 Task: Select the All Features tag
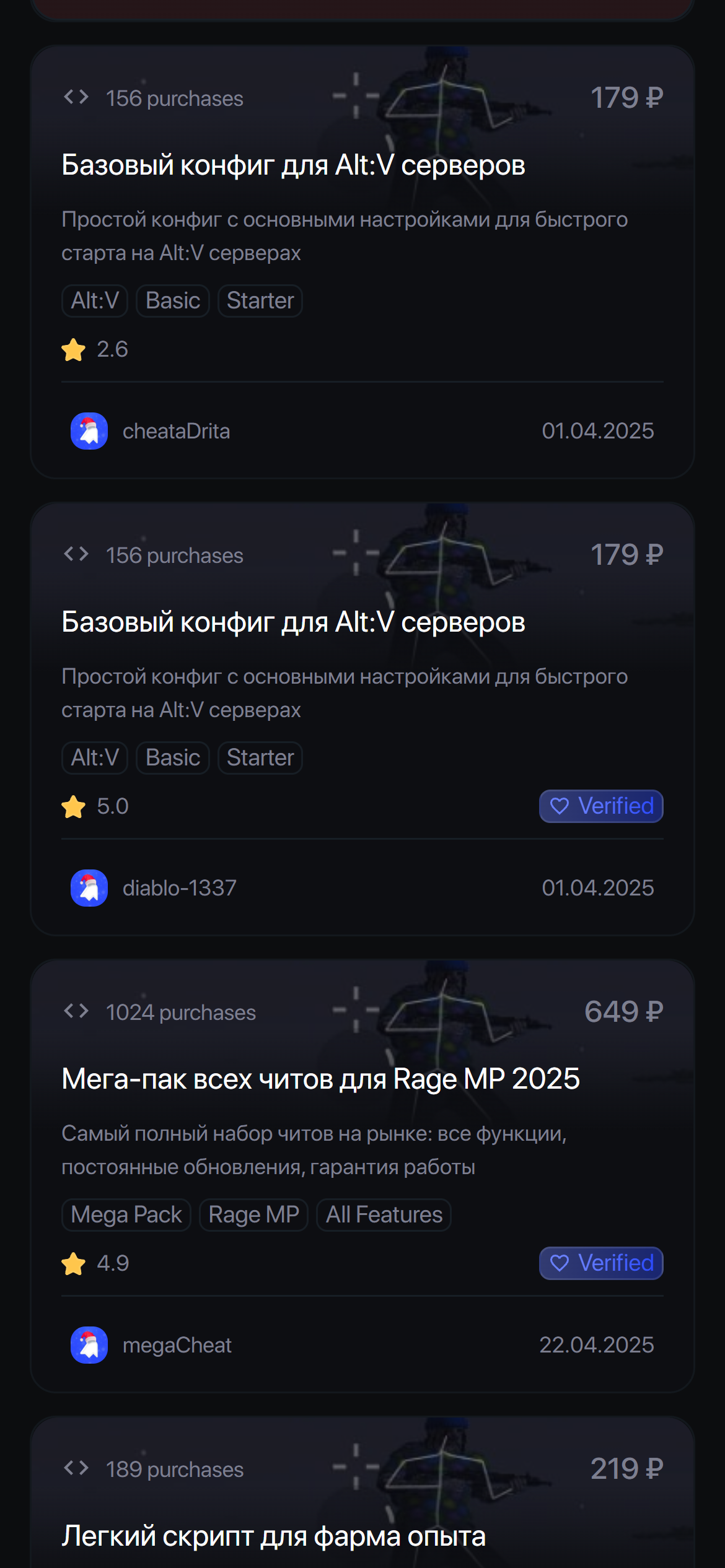pyautogui.click(x=383, y=1214)
